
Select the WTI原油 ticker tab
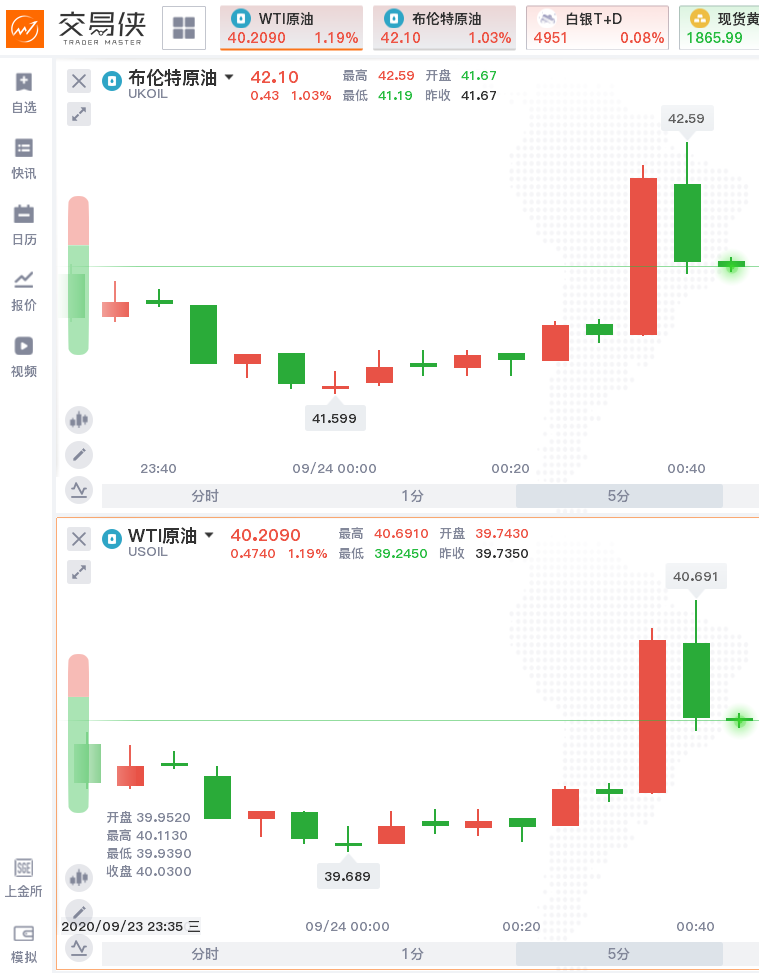(x=291, y=28)
